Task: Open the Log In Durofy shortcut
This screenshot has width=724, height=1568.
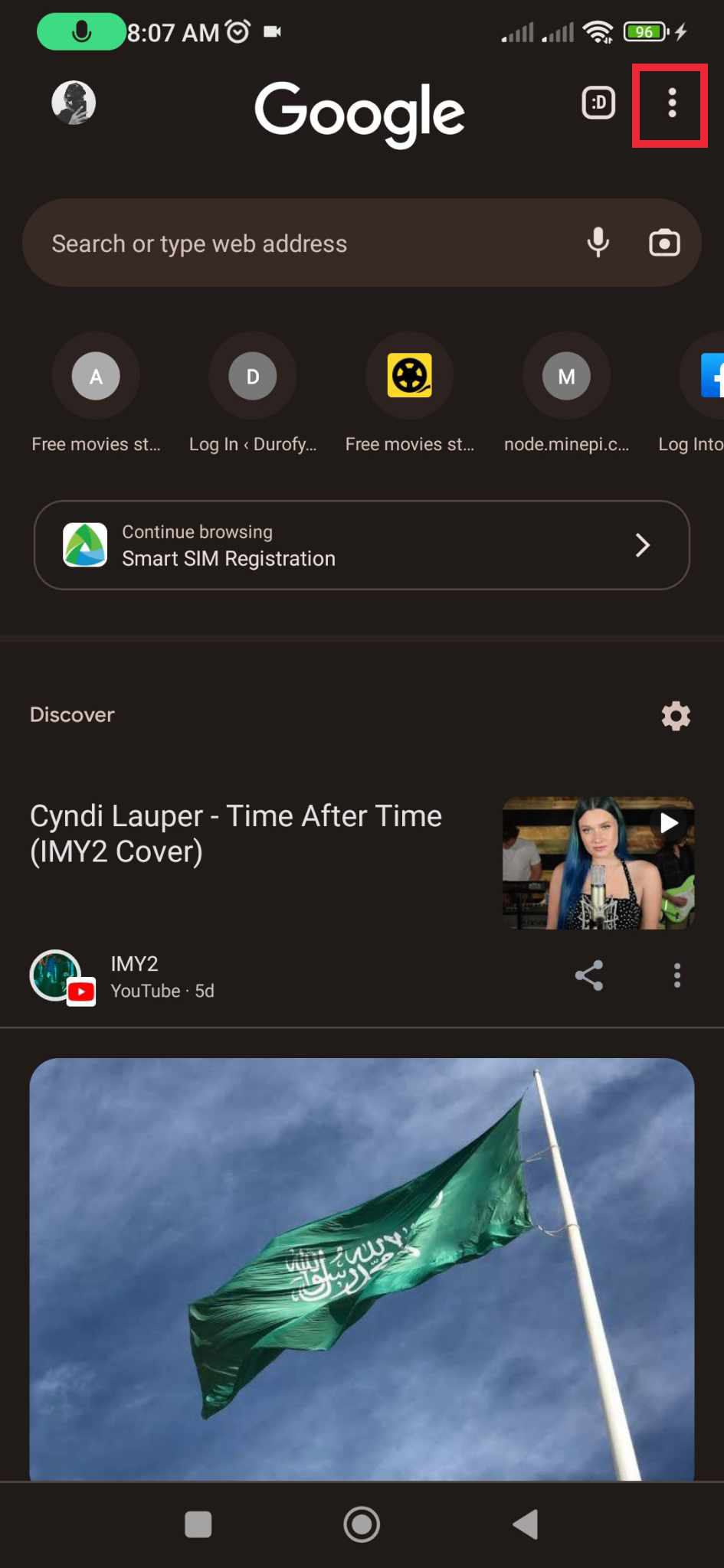Action: tap(253, 377)
